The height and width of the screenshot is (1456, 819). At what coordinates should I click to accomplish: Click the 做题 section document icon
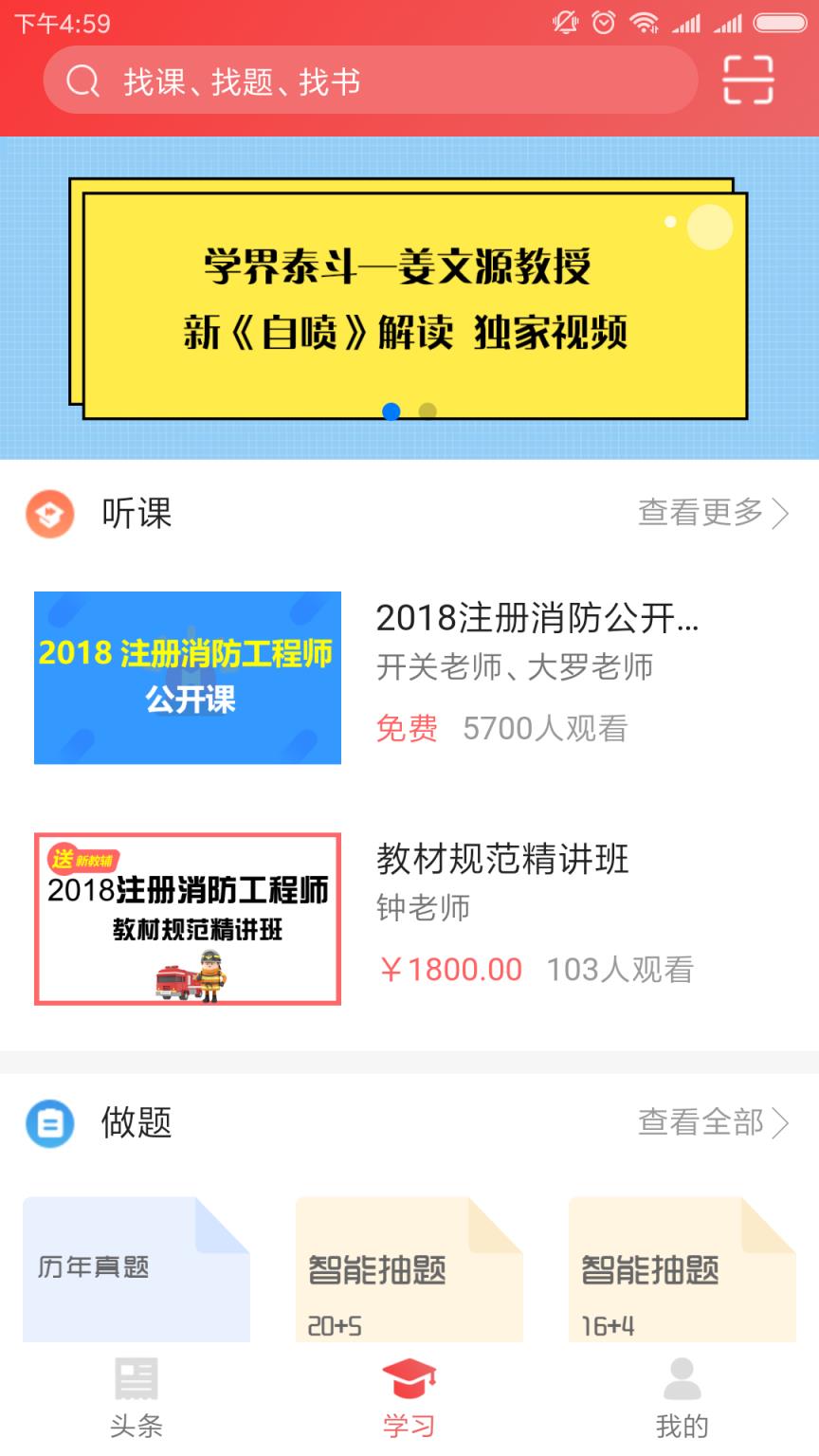pyautogui.click(x=49, y=1124)
